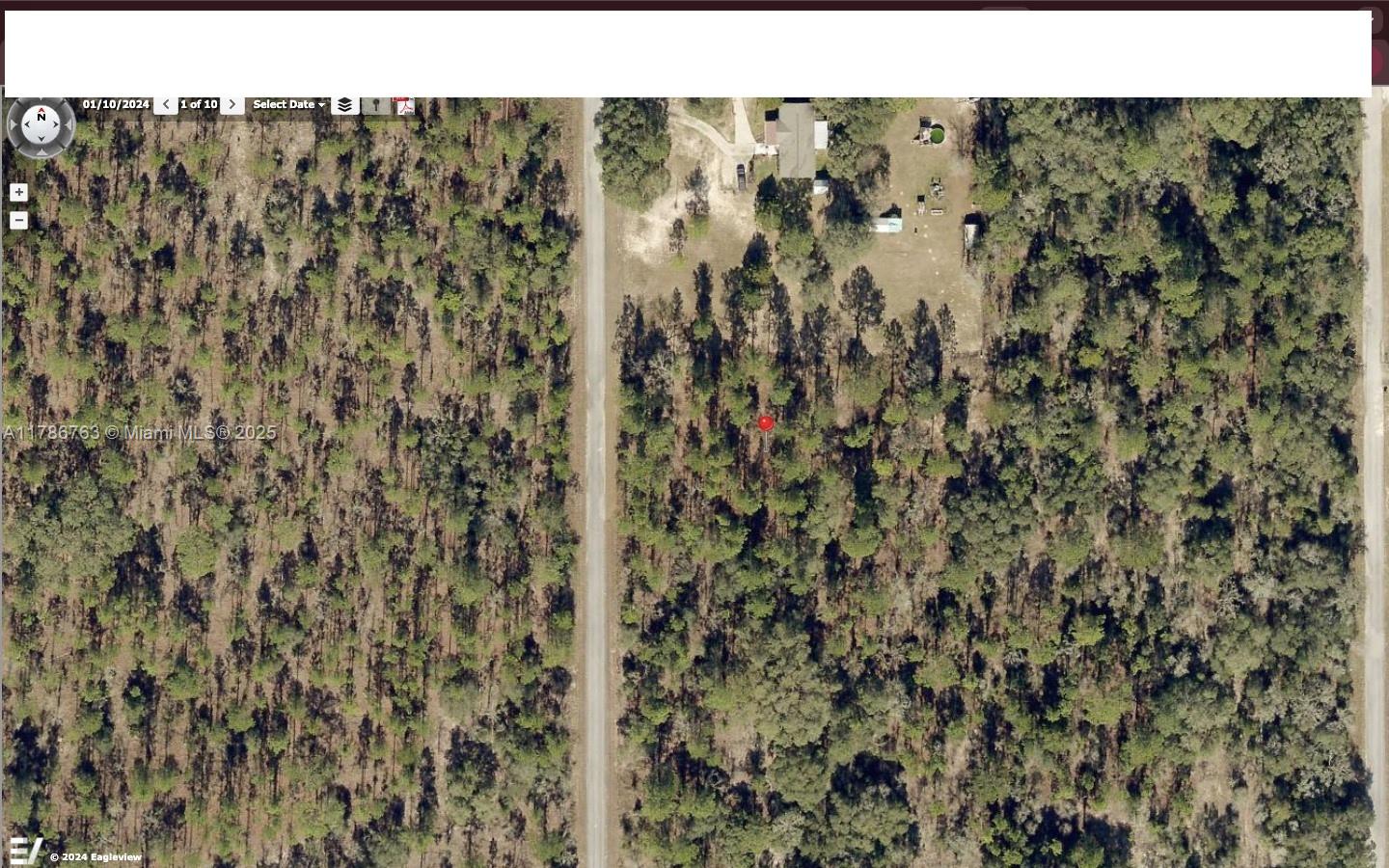The image size is (1389, 868).
Task: Open the Select Date dropdown
Action: (x=288, y=105)
